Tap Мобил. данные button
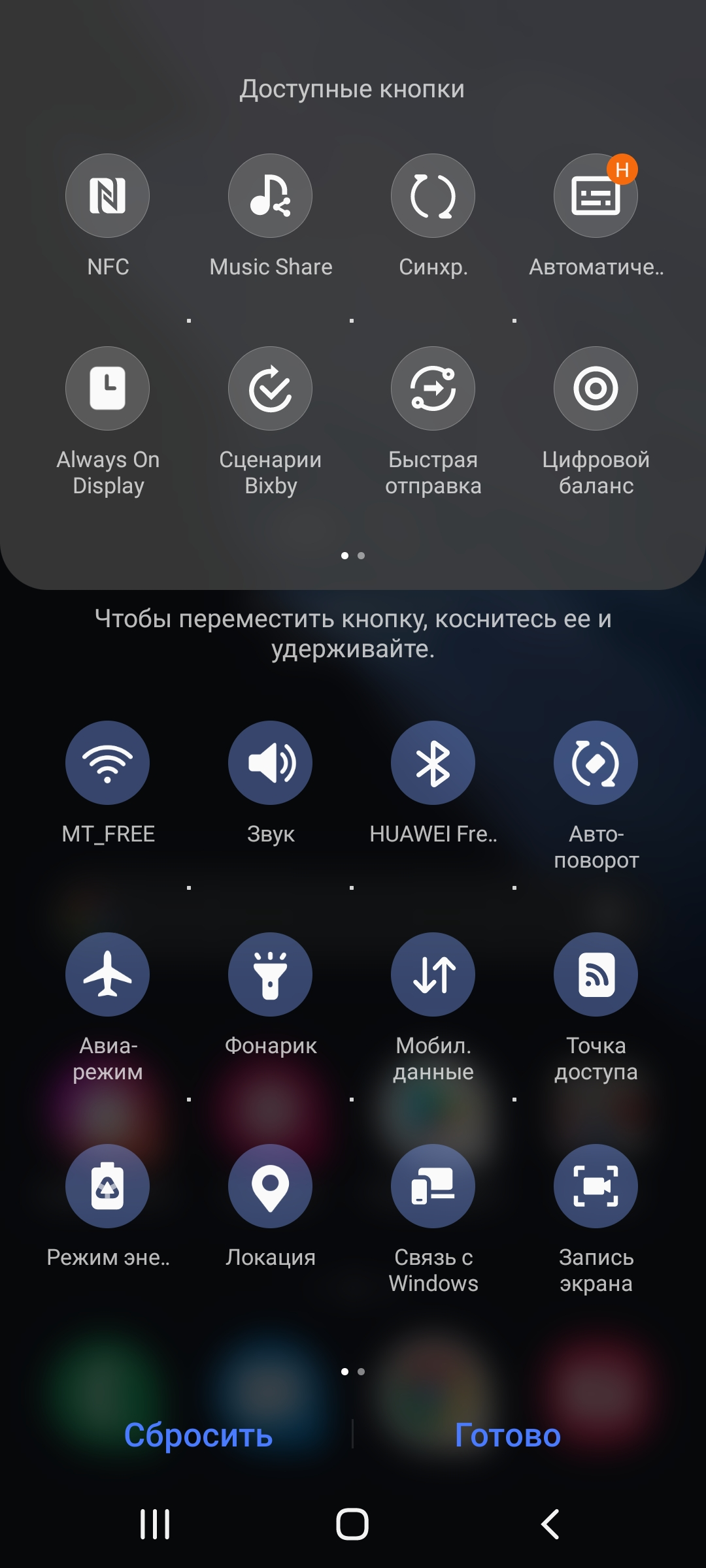 [433, 974]
